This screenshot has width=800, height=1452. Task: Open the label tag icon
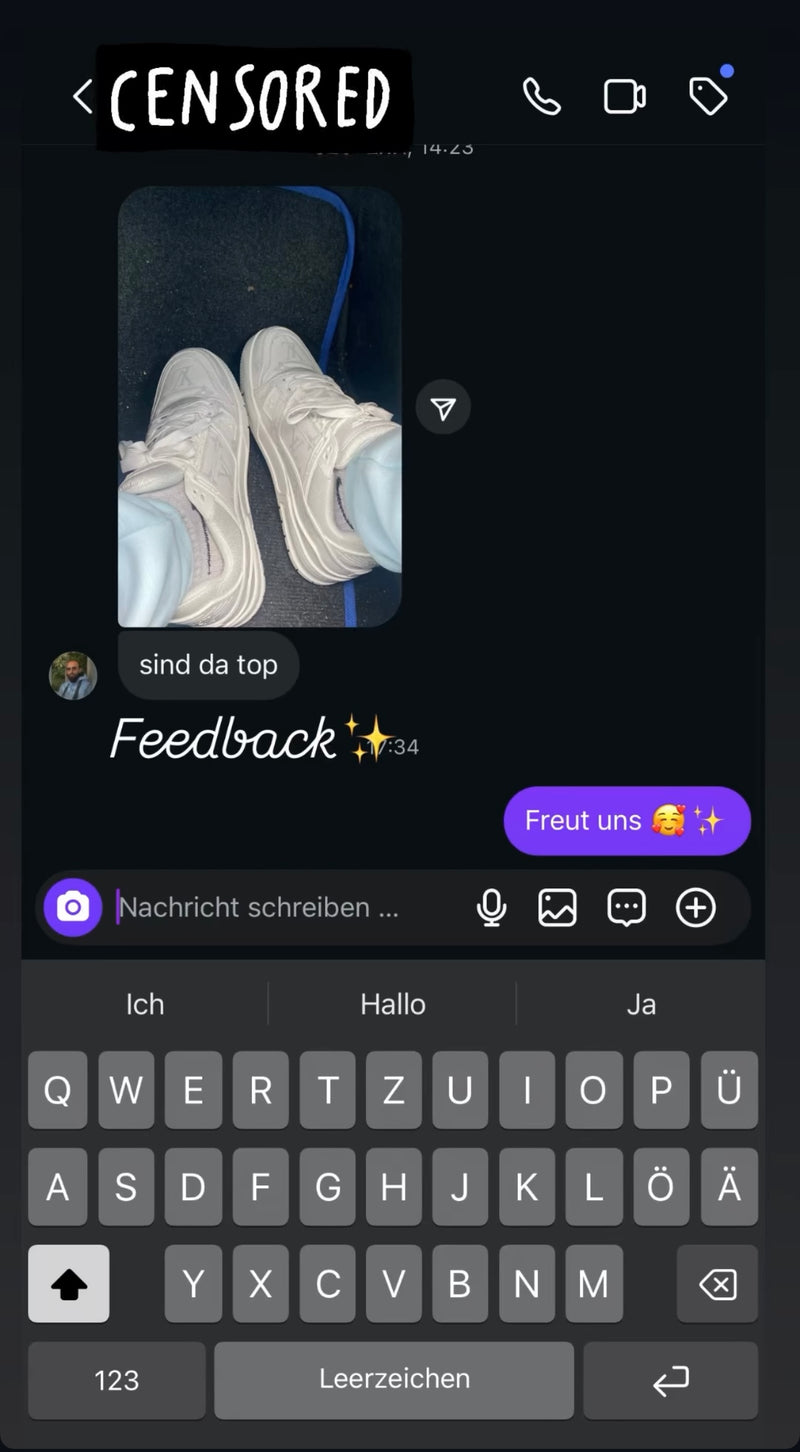pos(708,97)
